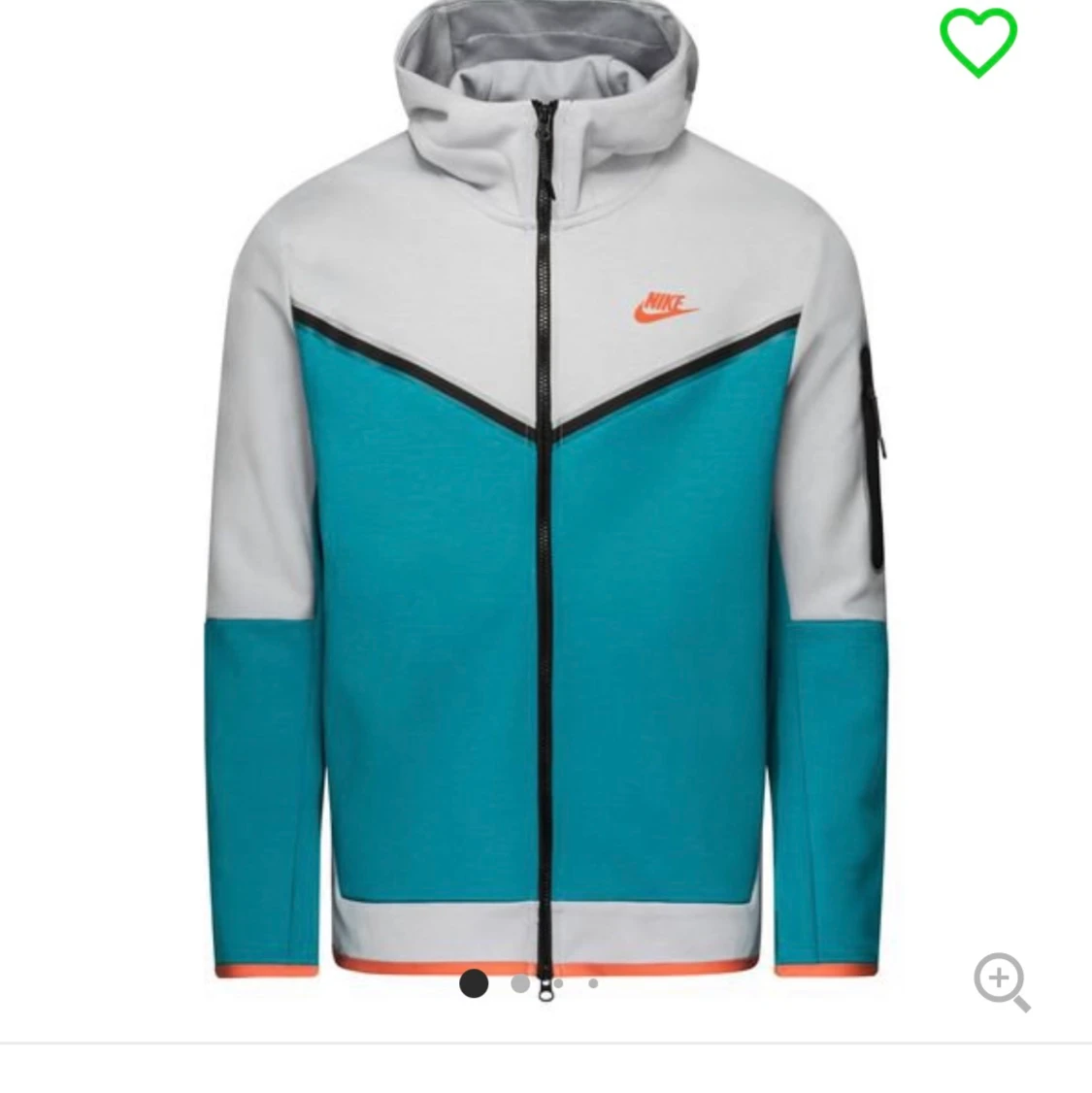Click the hoodie photo to enlarge it
This screenshot has width=1092, height=1093.
(544, 485)
